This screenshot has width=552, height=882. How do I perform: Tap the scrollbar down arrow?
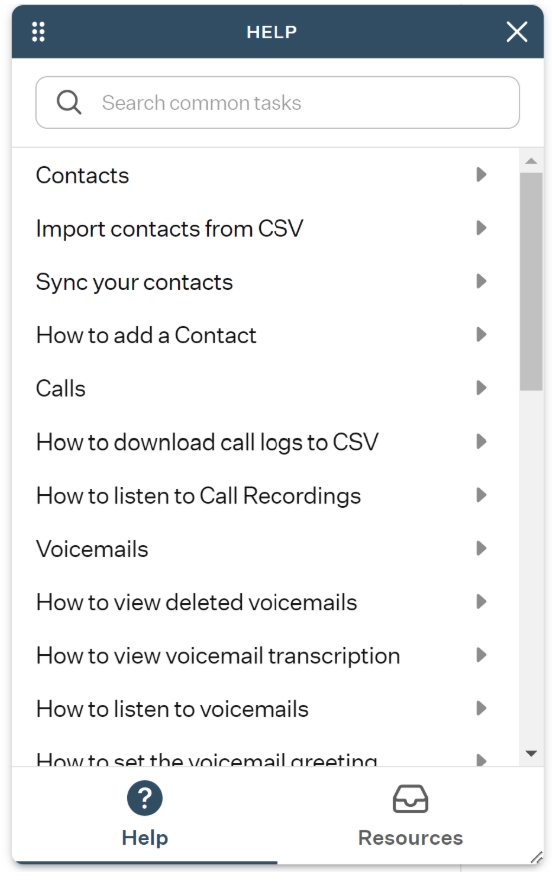click(x=531, y=753)
